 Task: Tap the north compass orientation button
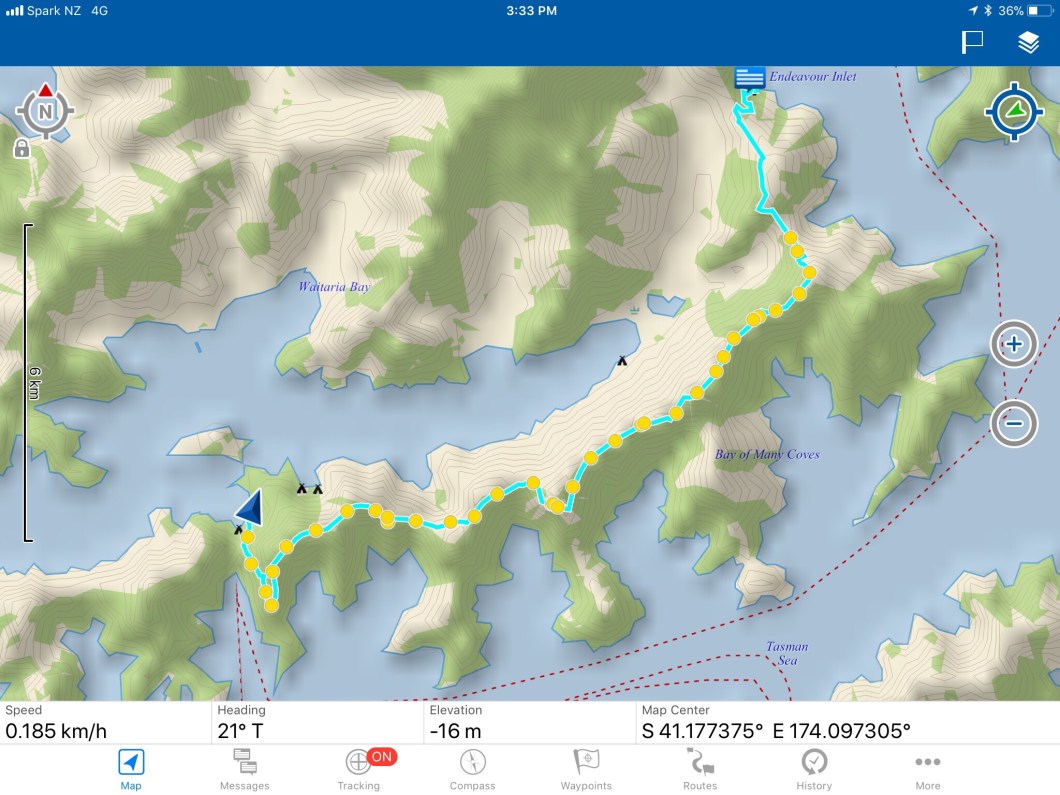coord(45,111)
